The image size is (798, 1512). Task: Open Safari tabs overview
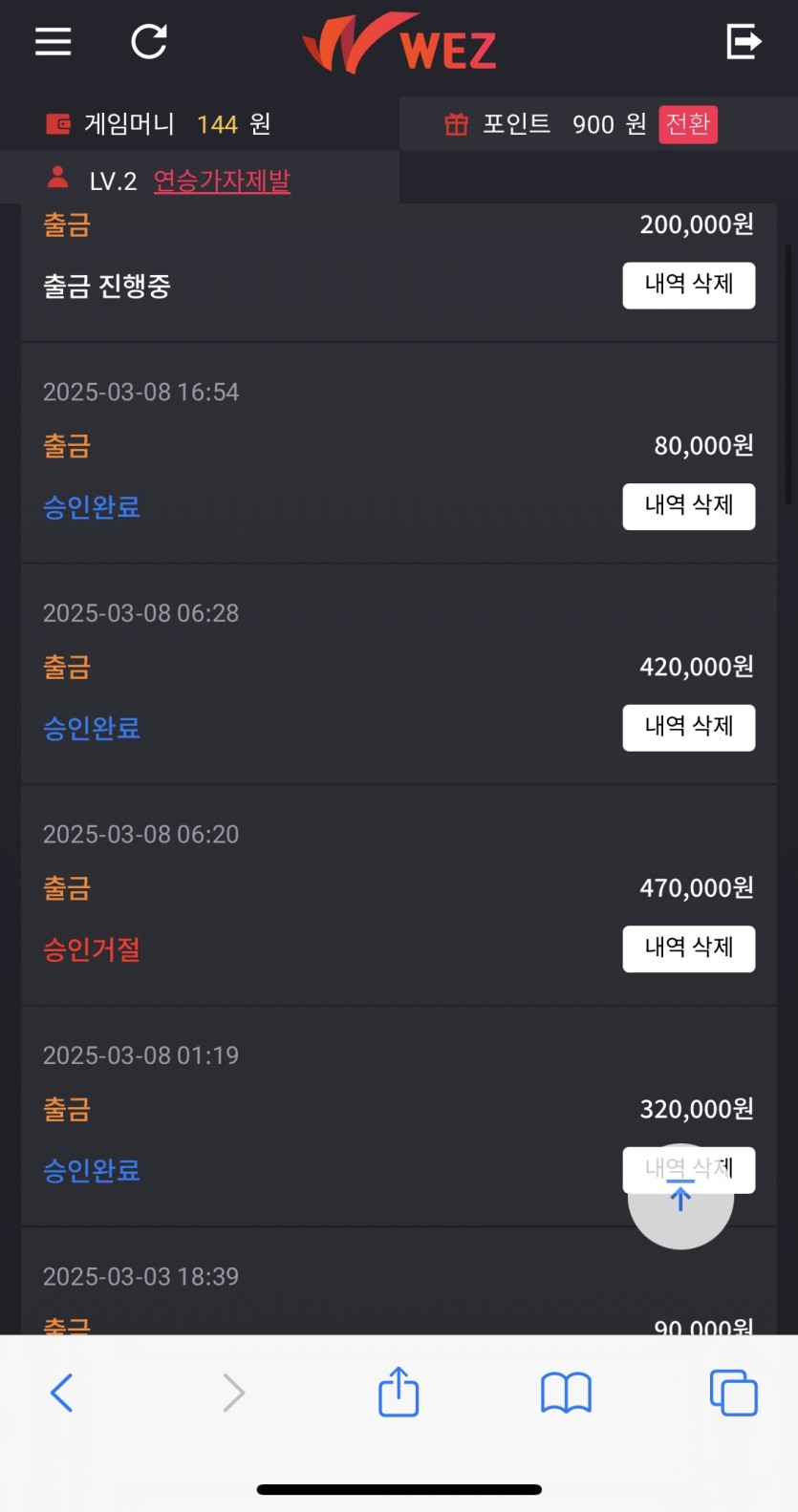tap(733, 1392)
